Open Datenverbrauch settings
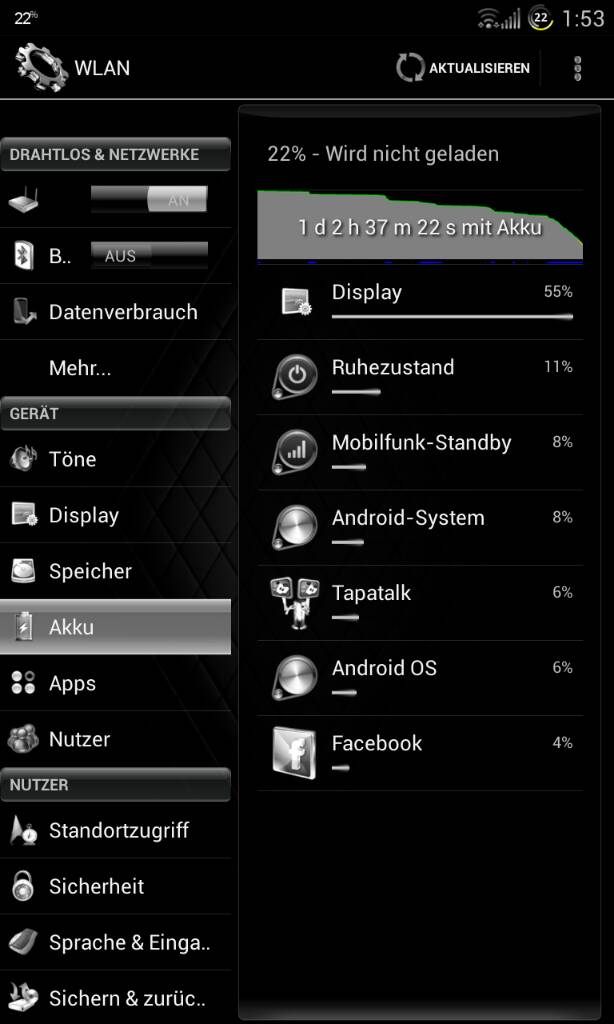 click(115, 312)
